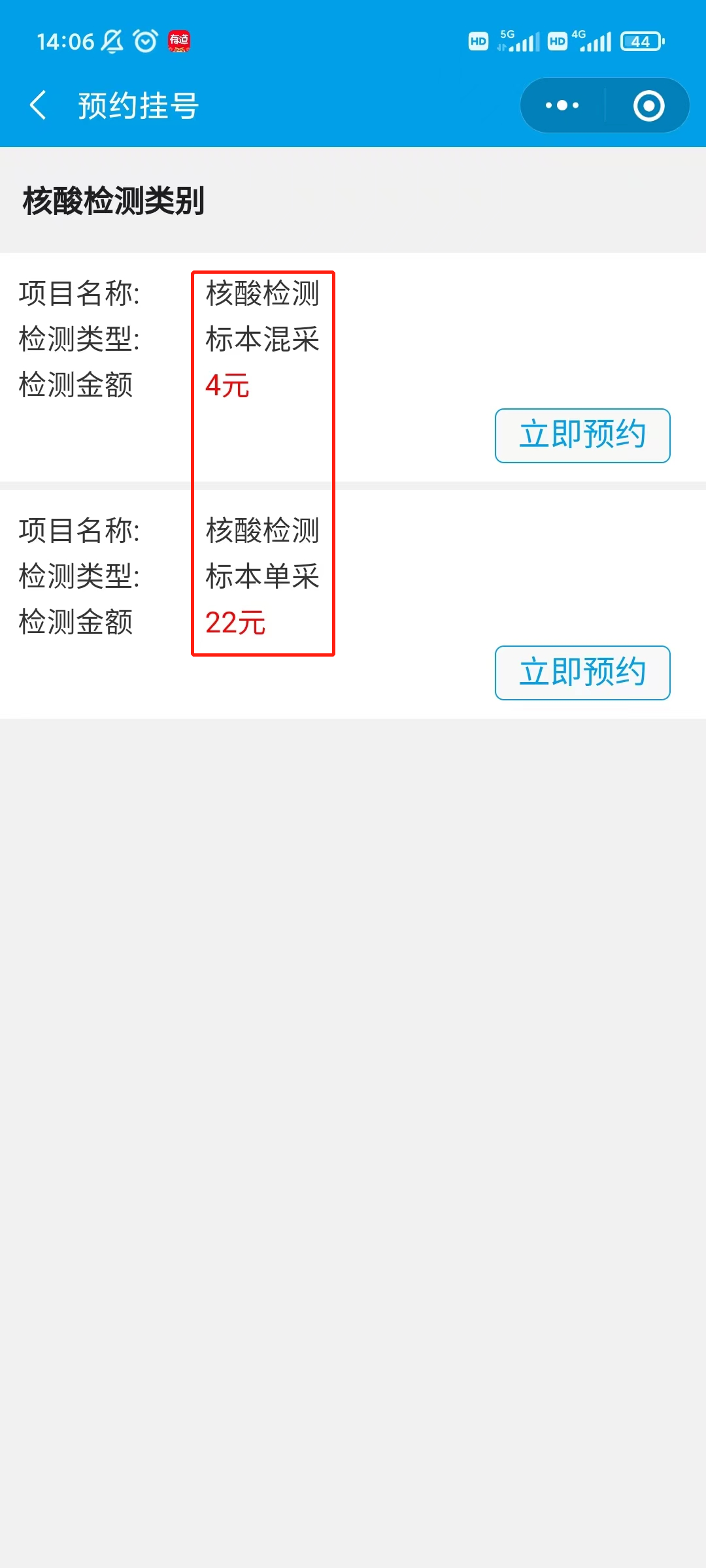Close the mini program with the circle button
The height and width of the screenshot is (1568, 706).
(x=648, y=106)
